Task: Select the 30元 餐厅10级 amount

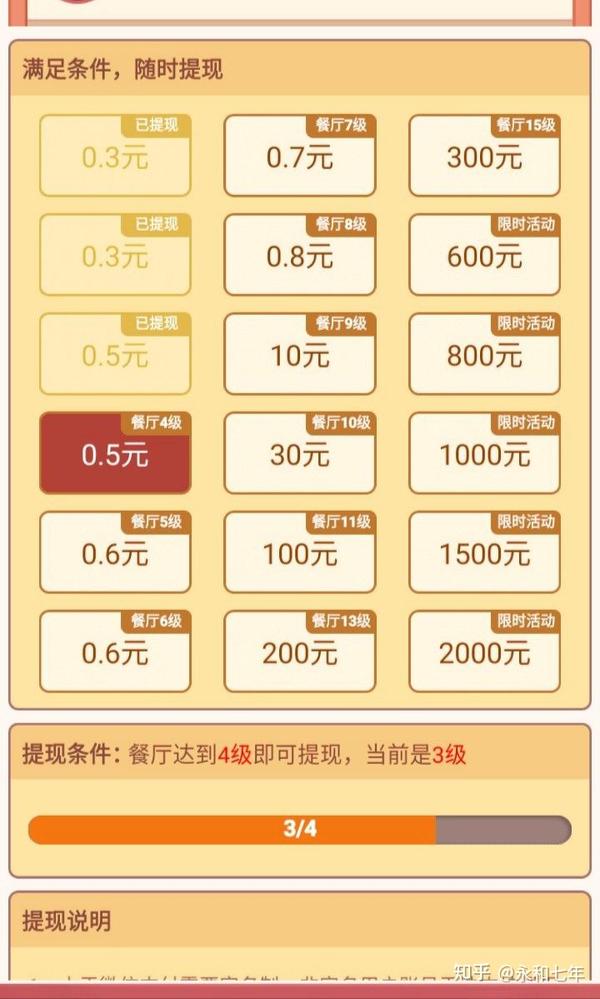Action: [x=300, y=453]
